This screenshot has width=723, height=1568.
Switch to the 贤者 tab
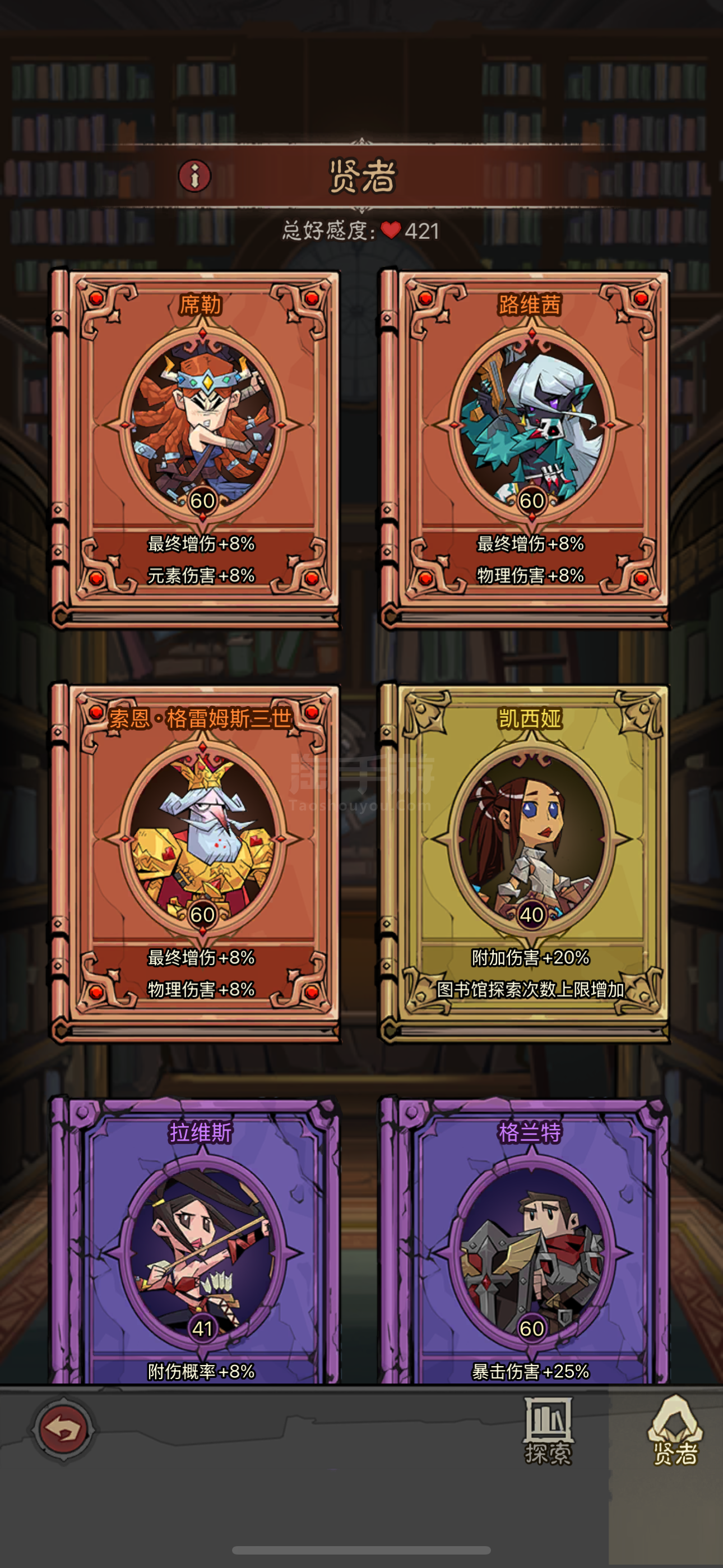tap(675, 1431)
